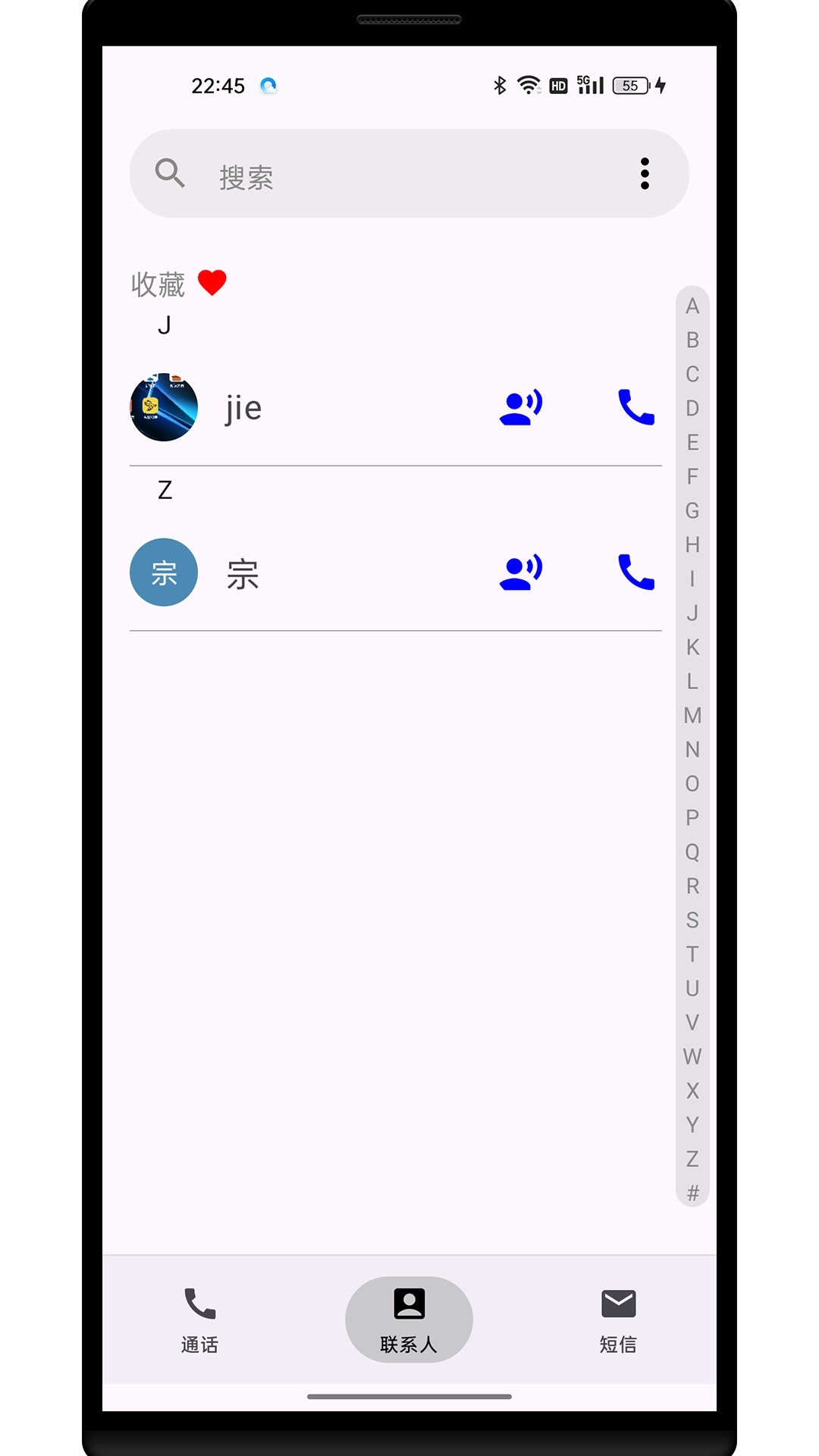This screenshot has width=819, height=1456.
Task: Open the search magnifier icon
Action: pos(171,174)
